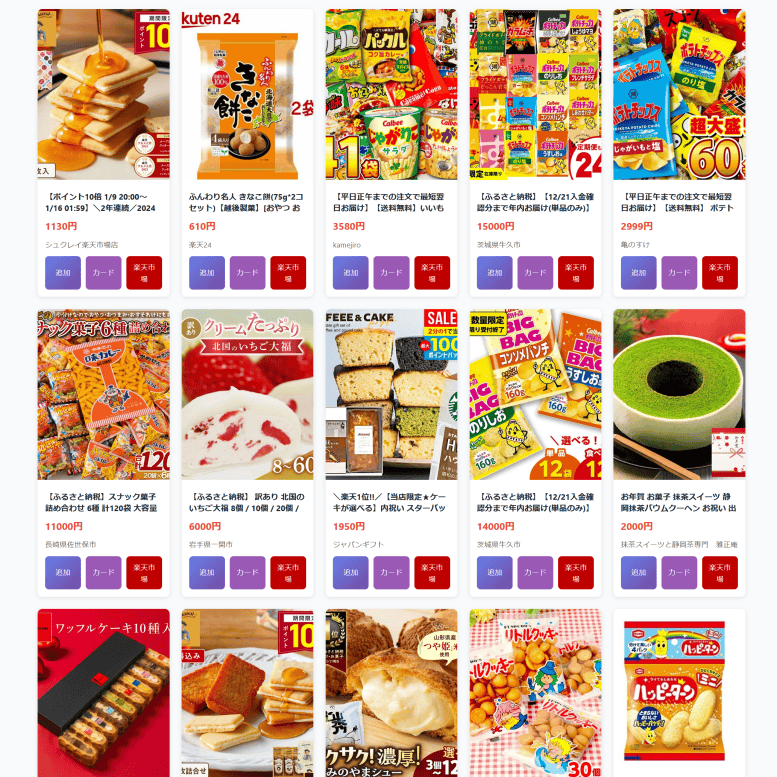The width and height of the screenshot is (777, 777).
Task: Tap 楽天市場 for the kamejiro 3580円 snack set
Action: click(432, 273)
